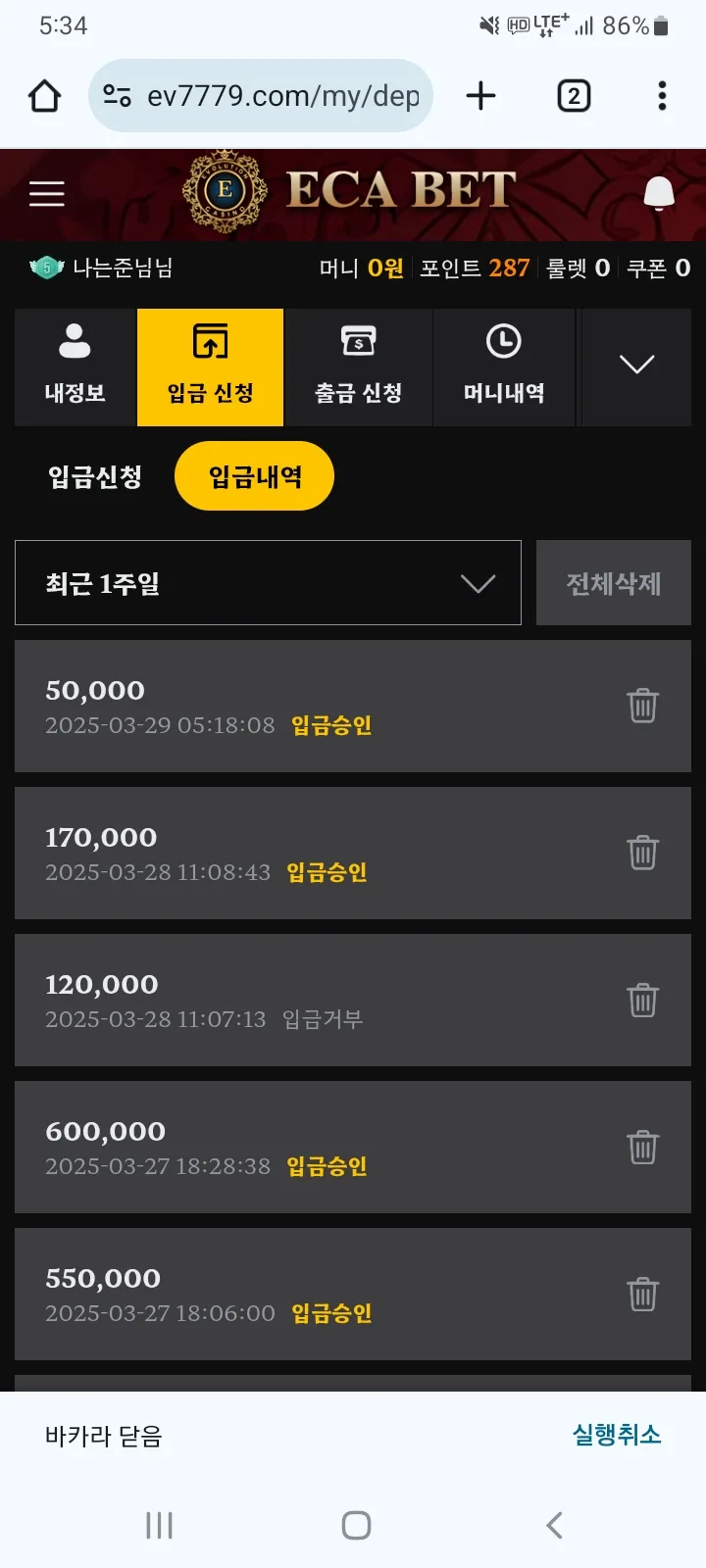The image size is (706, 1568).
Task: Open the 머니내역 tab
Action: (504, 367)
